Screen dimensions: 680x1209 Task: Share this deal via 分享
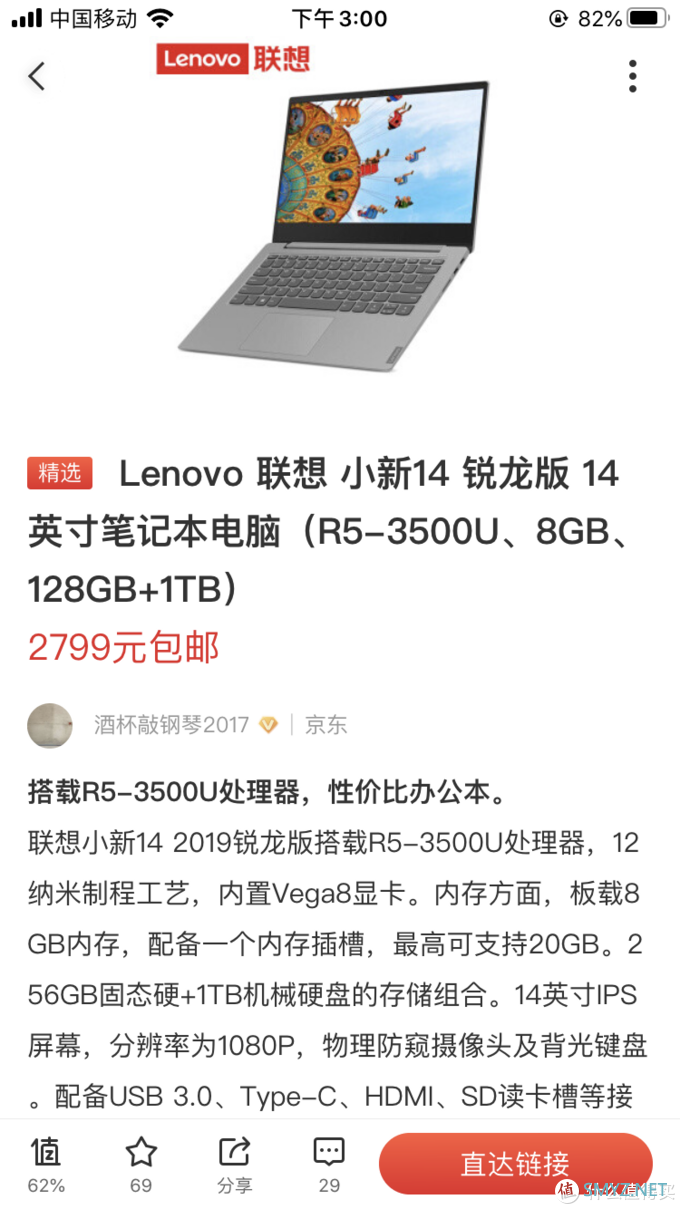pyautogui.click(x=234, y=1164)
